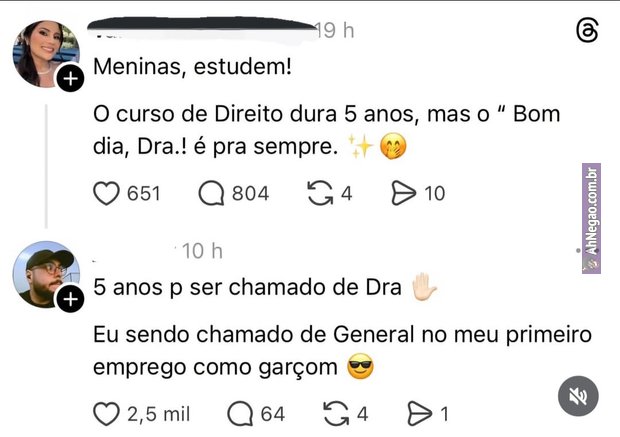Repost the 'Meninas, estudem!' post
Image resolution: width=620 pixels, height=437 pixels.
point(320,193)
